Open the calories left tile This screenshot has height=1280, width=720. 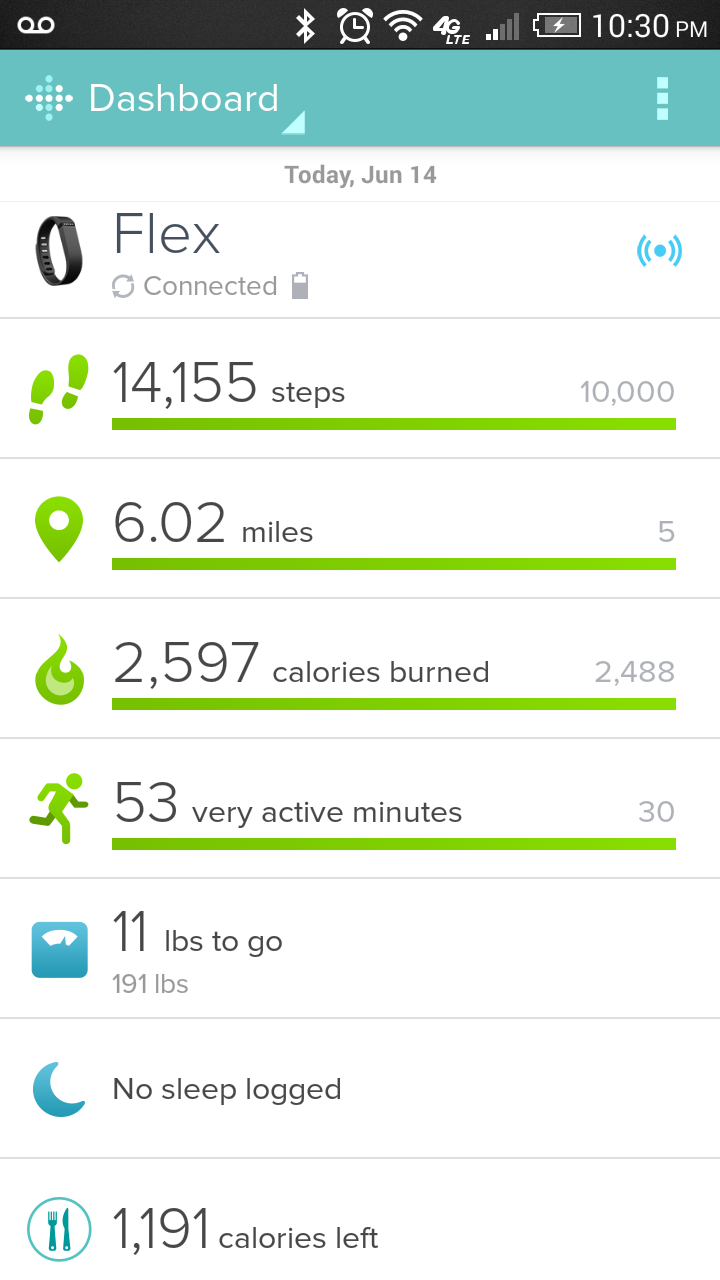(360, 1220)
